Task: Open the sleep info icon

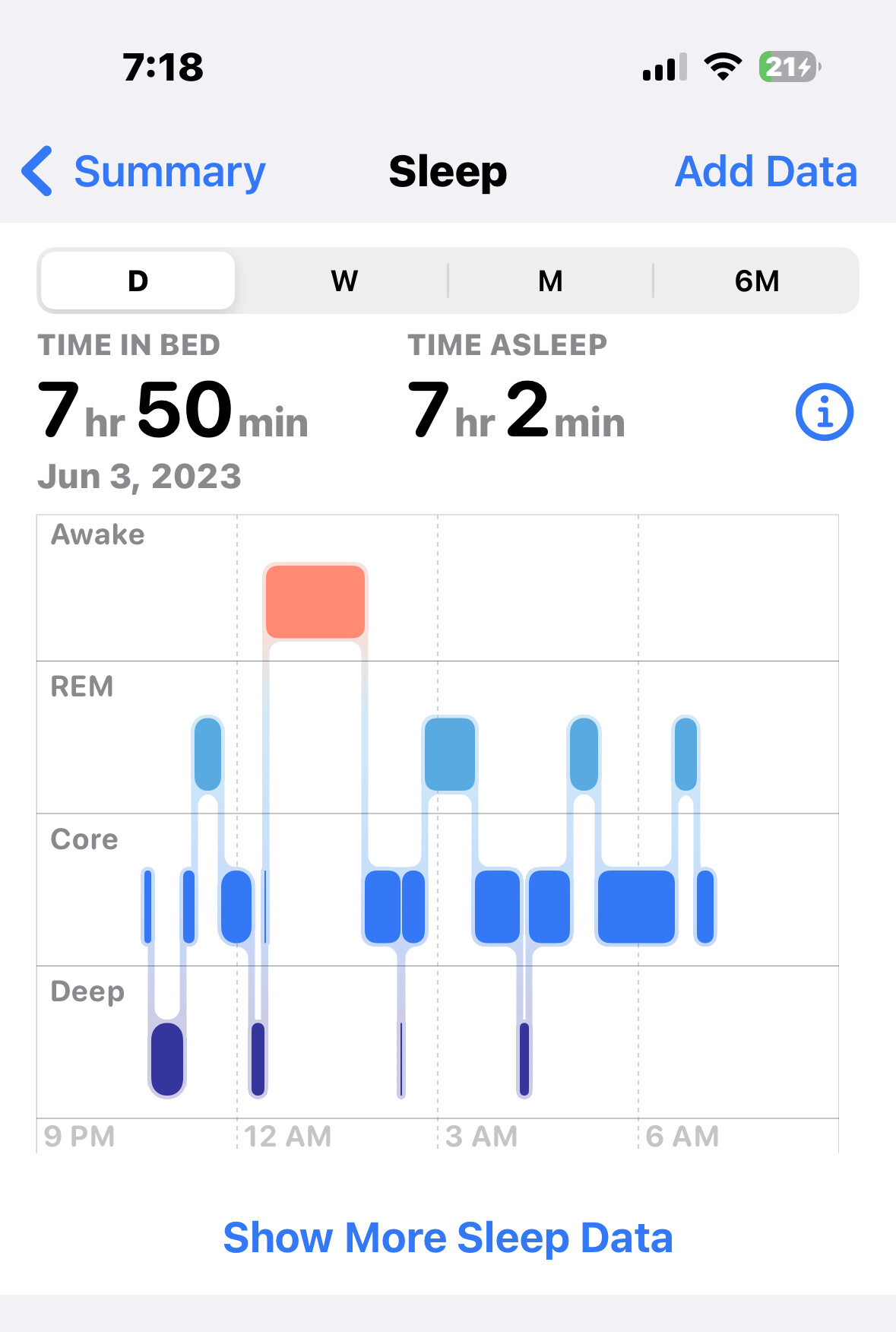Action: click(x=824, y=412)
